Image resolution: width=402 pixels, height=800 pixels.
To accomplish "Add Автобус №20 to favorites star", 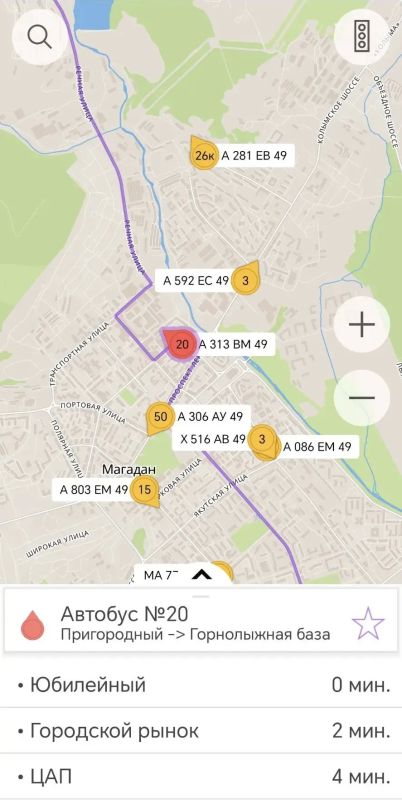I will point(368,623).
